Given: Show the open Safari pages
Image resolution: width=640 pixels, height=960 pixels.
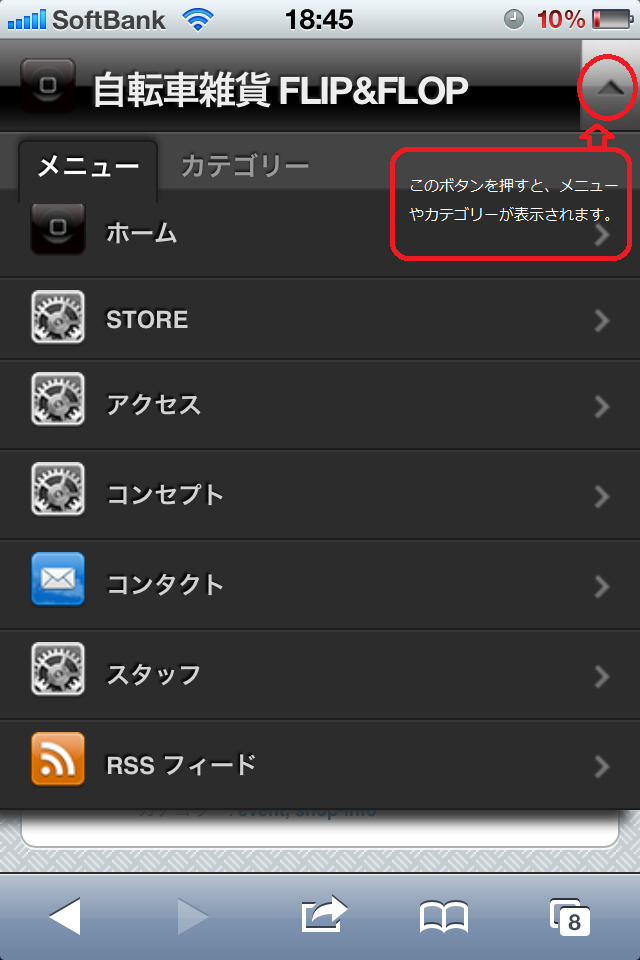Looking at the screenshot, I should click(x=570, y=916).
